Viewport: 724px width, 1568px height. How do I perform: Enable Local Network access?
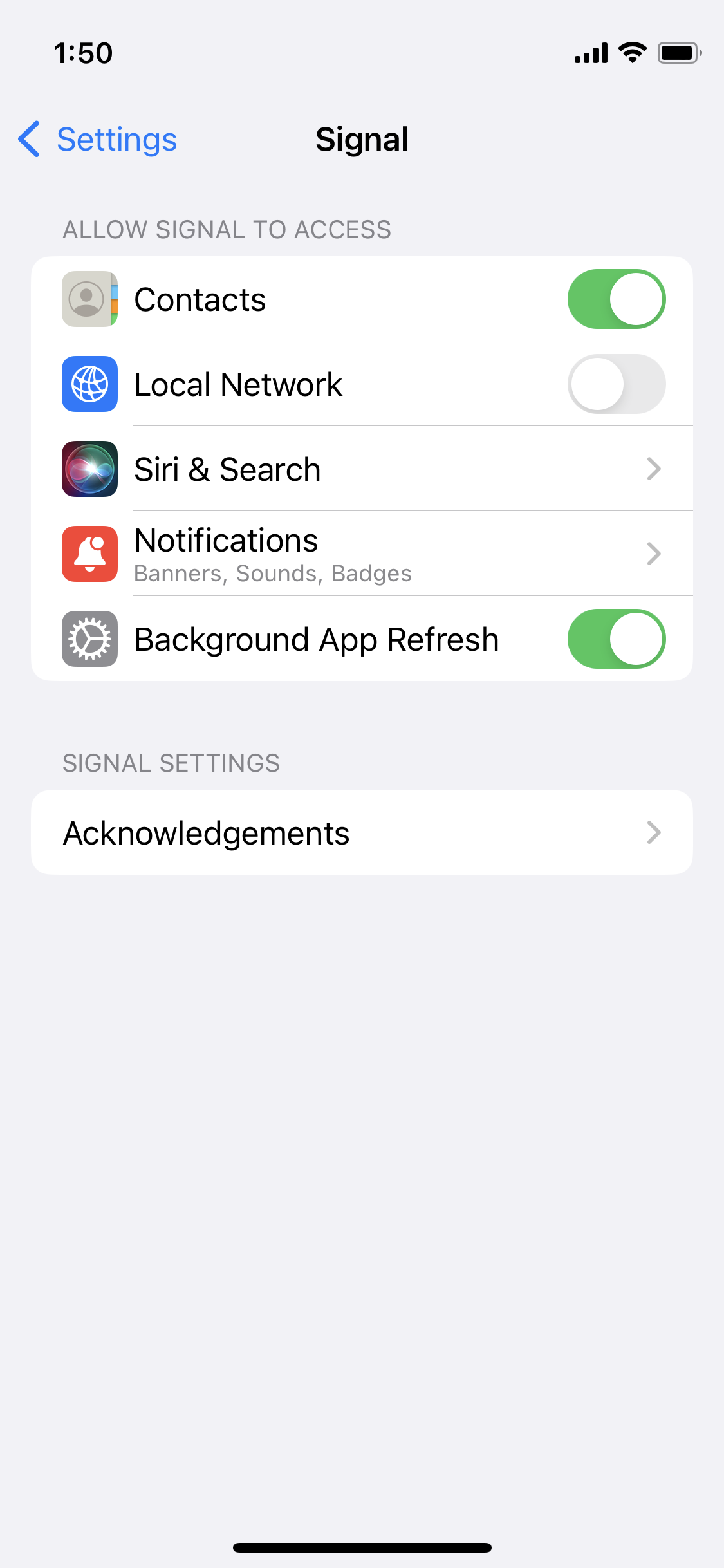tap(616, 384)
